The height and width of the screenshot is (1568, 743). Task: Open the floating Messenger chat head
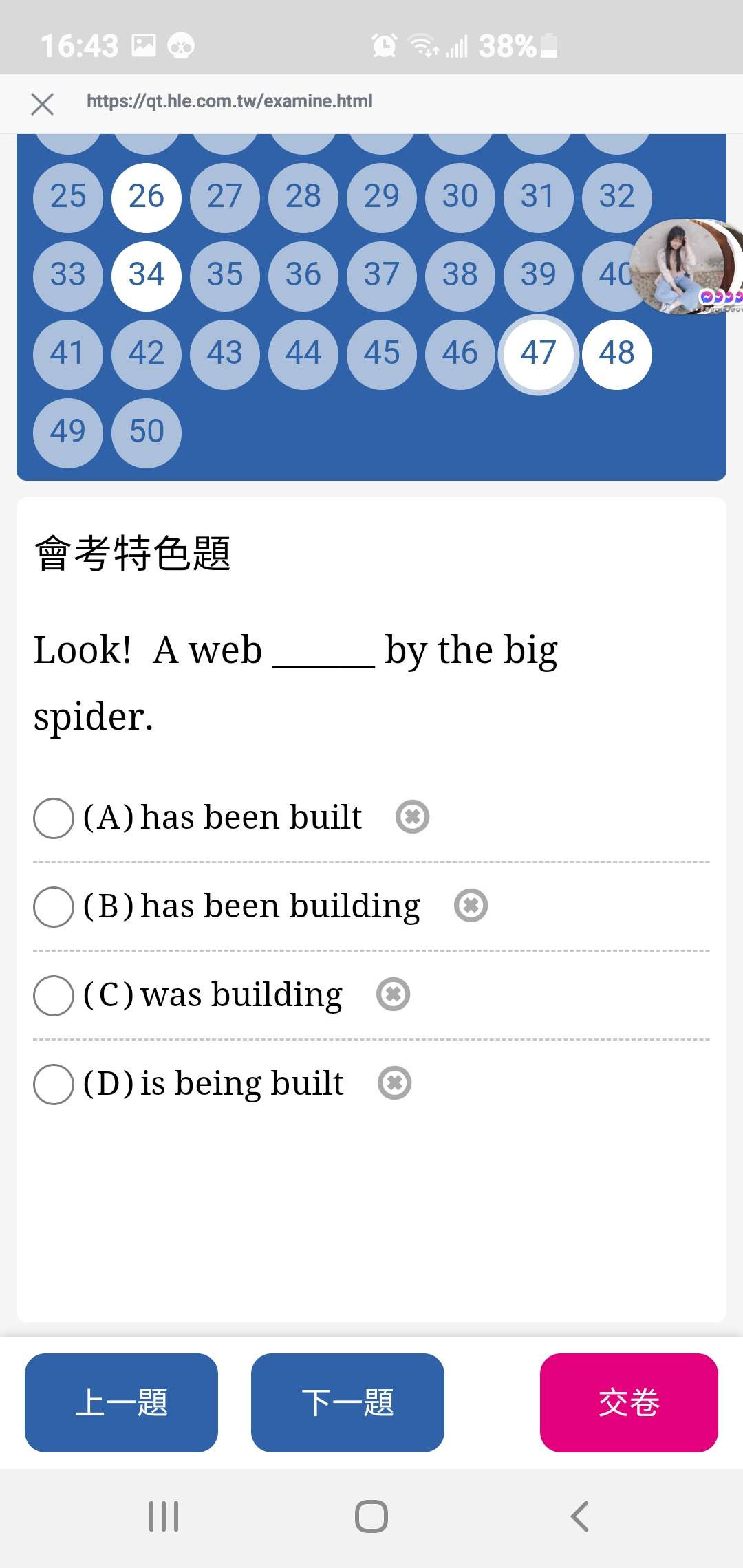tap(686, 267)
